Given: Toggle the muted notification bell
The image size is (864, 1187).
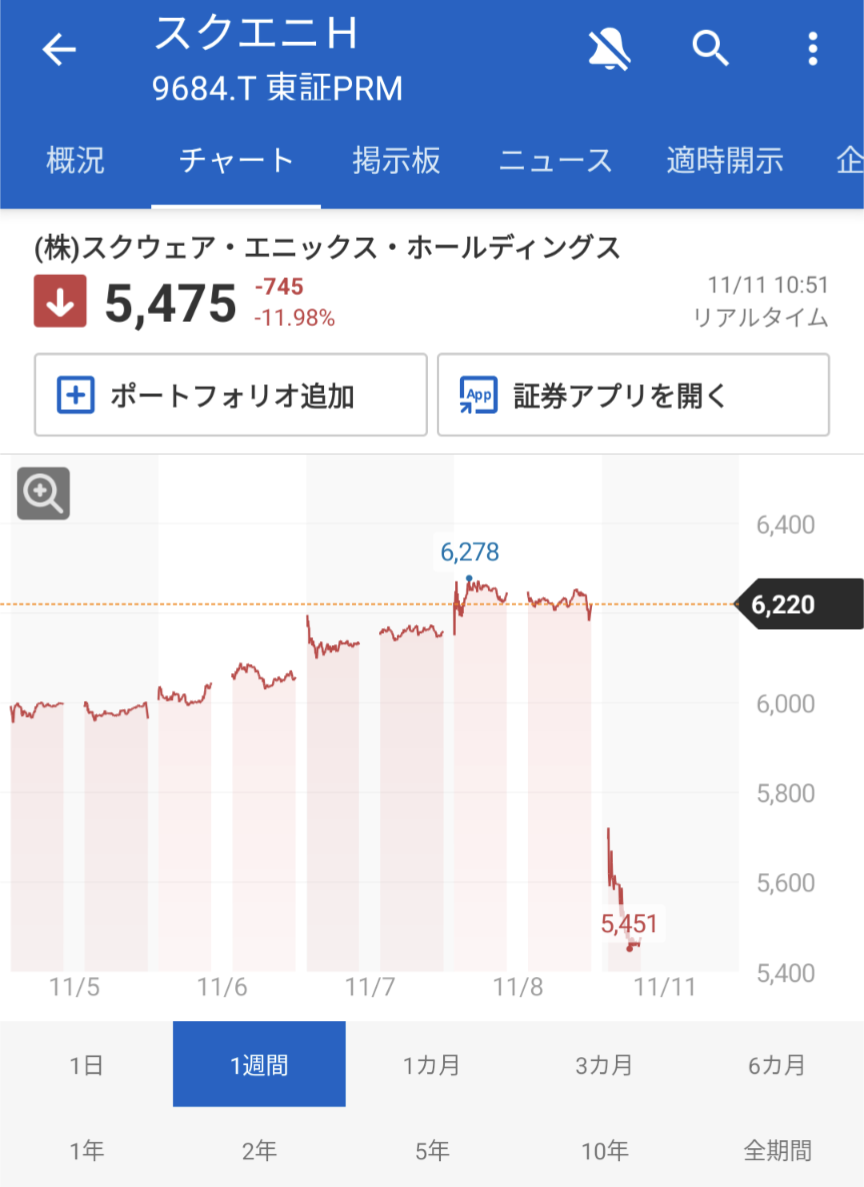Looking at the screenshot, I should tap(609, 48).
